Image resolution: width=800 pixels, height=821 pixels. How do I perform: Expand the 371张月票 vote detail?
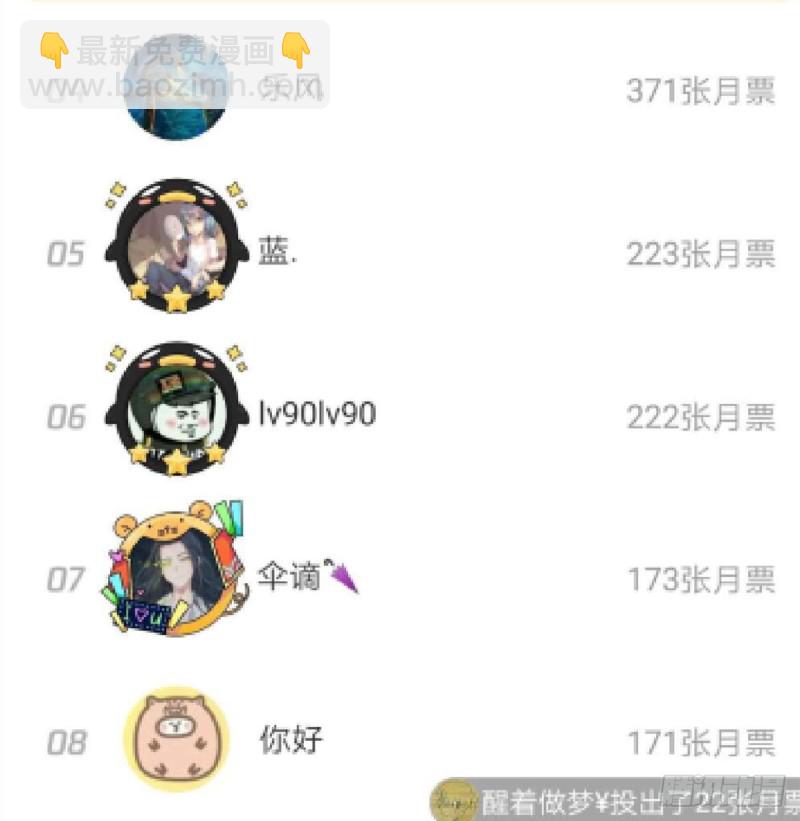coord(700,92)
